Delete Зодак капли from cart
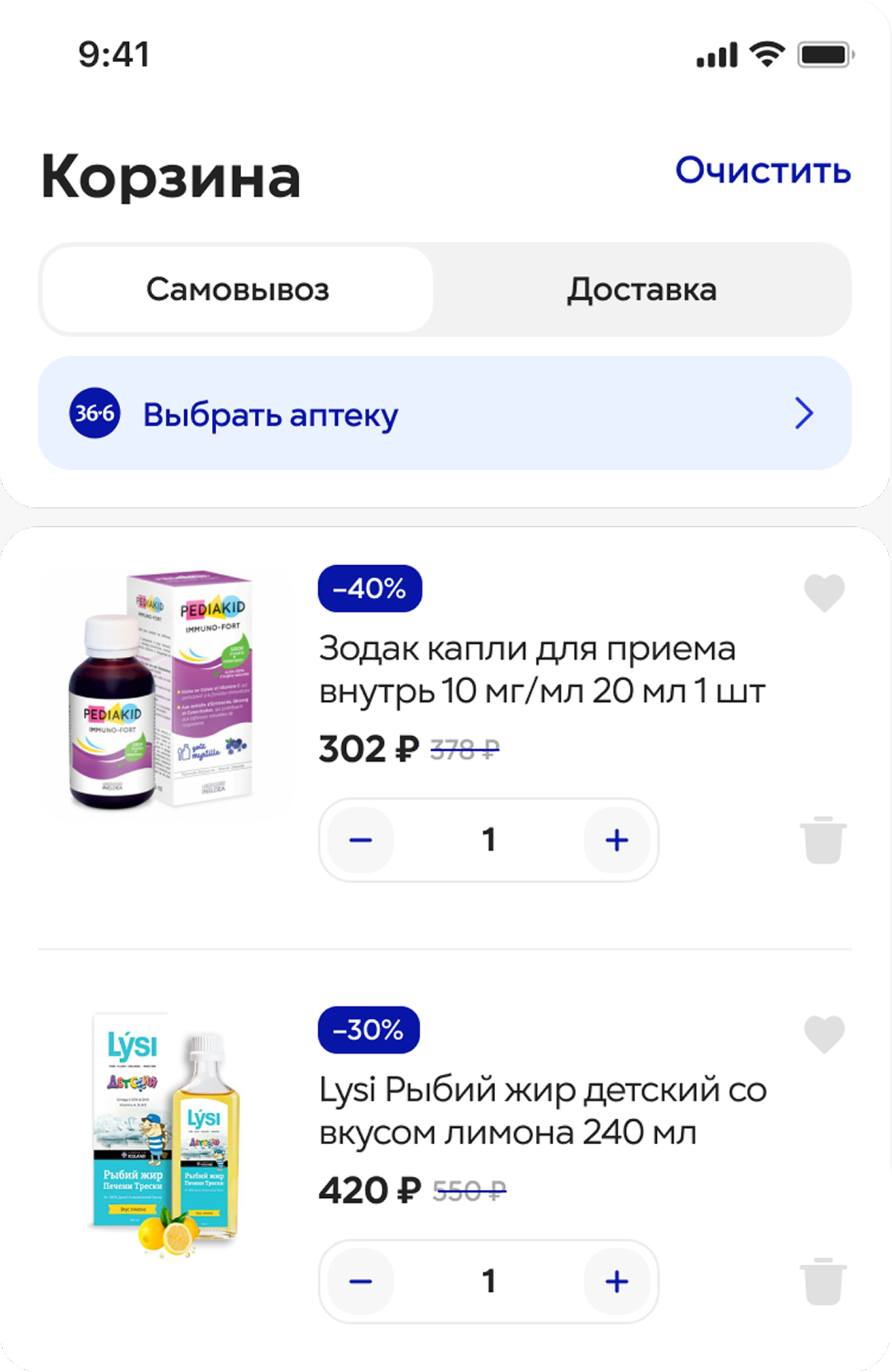The height and width of the screenshot is (1372, 892). click(x=823, y=840)
